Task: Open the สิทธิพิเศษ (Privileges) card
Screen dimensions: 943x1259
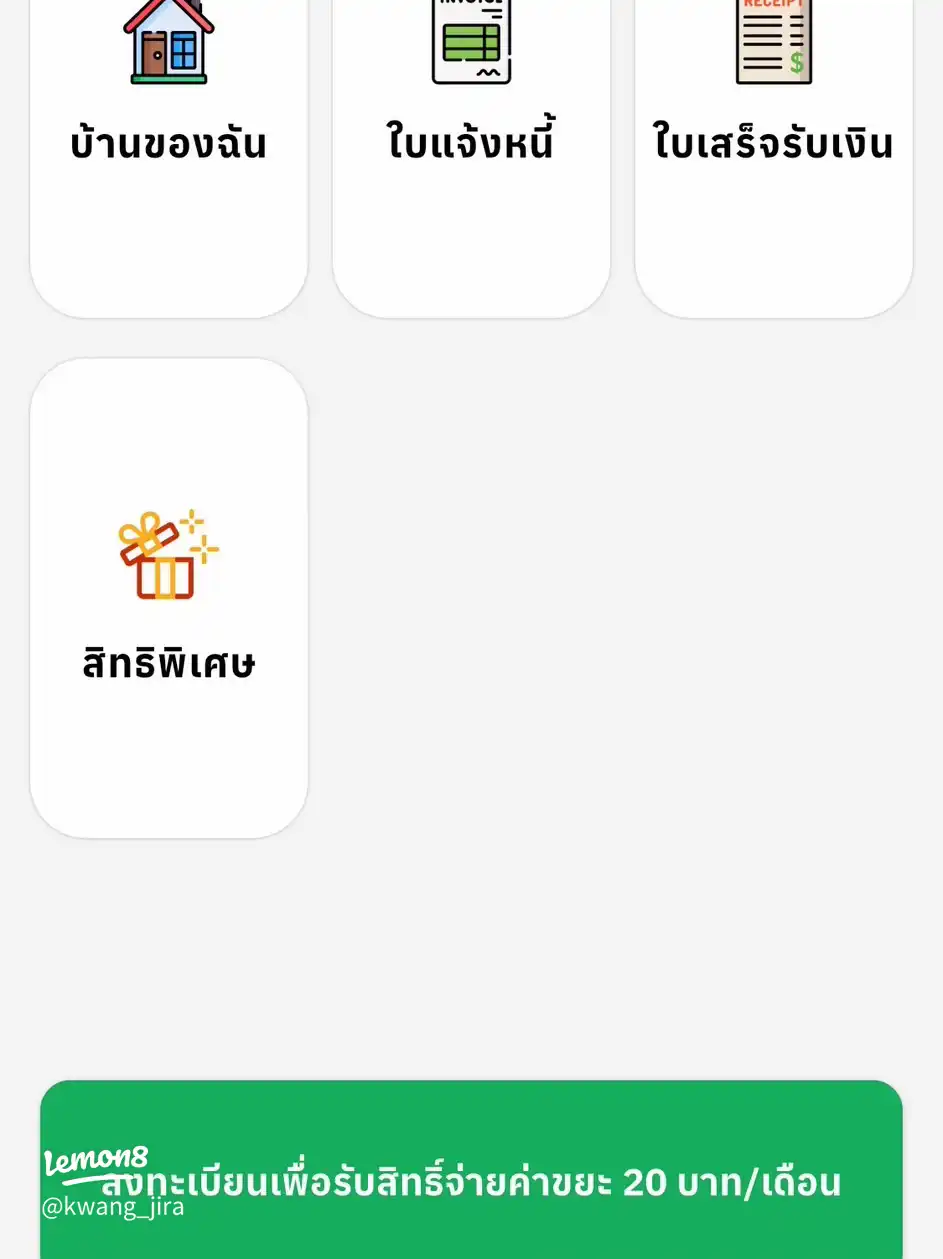Action: (169, 598)
